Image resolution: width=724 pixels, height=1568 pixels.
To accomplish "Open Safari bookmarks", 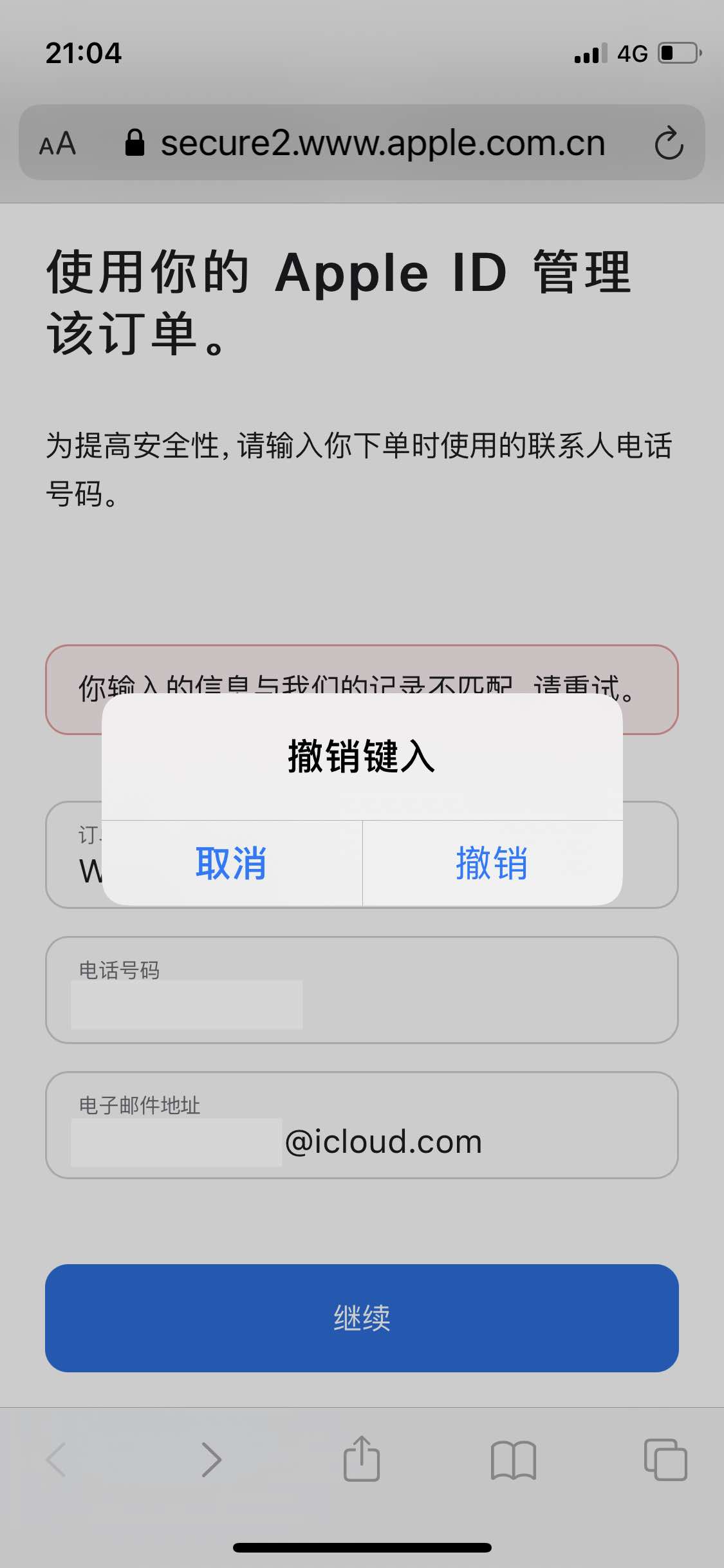I will coord(513,1459).
